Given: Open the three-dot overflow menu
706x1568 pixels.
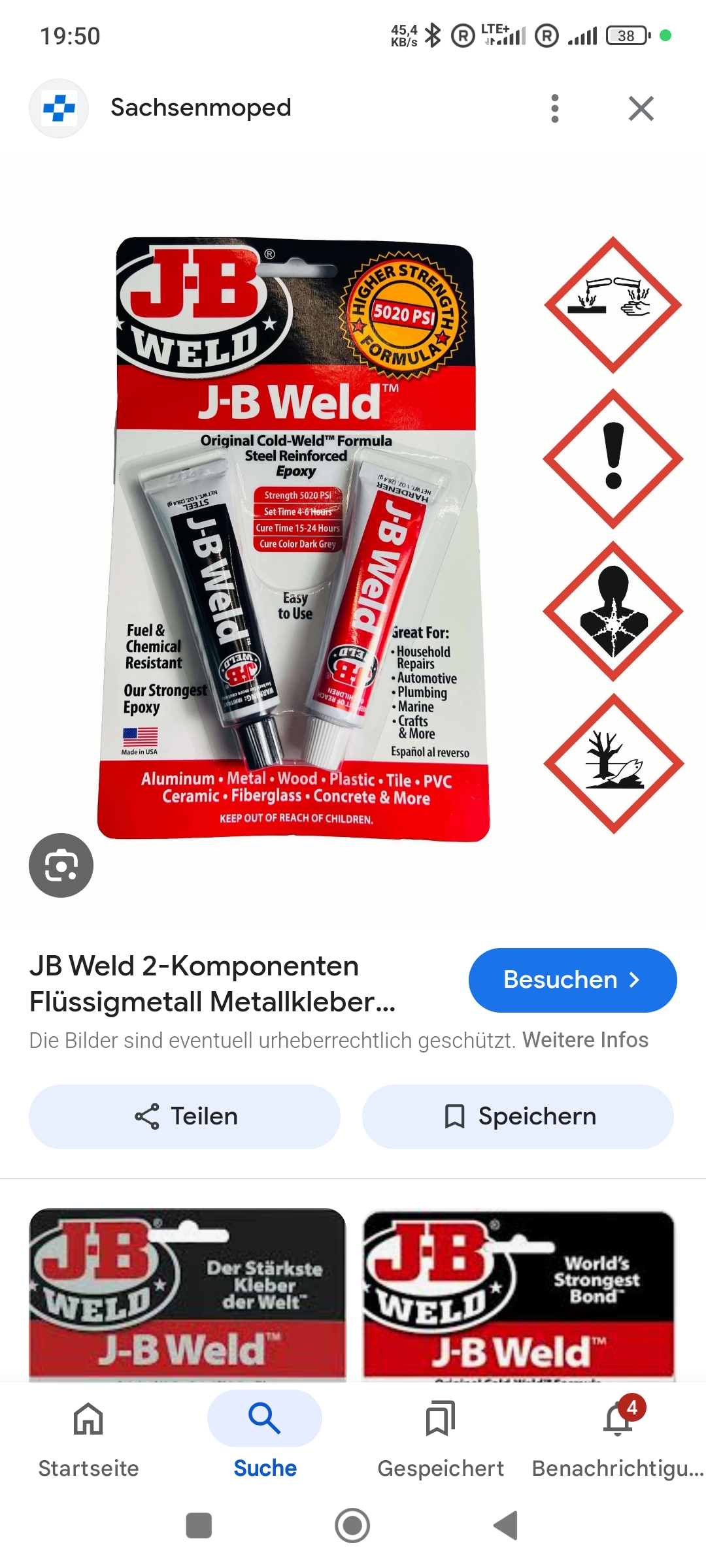Looking at the screenshot, I should [x=555, y=108].
